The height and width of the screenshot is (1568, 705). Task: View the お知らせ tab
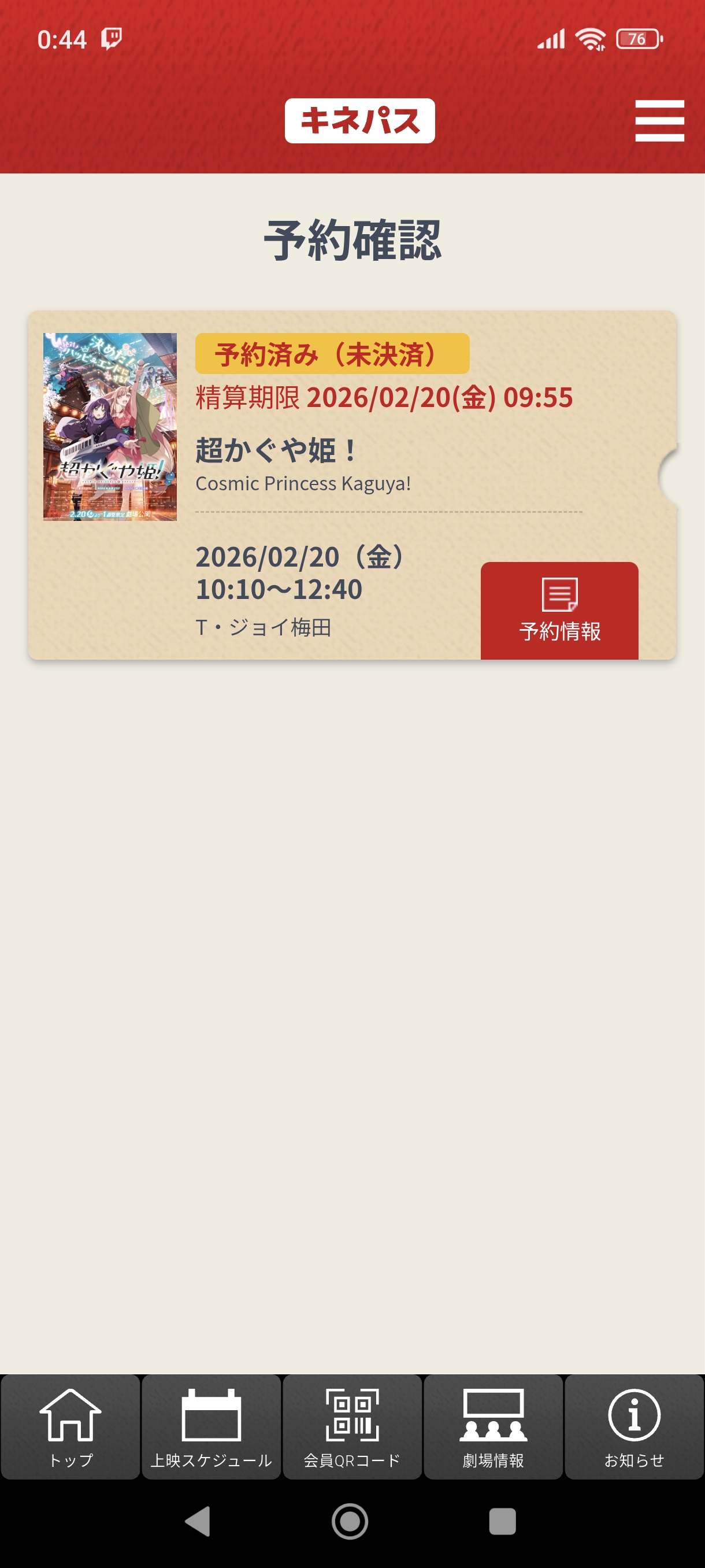tap(634, 1426)
